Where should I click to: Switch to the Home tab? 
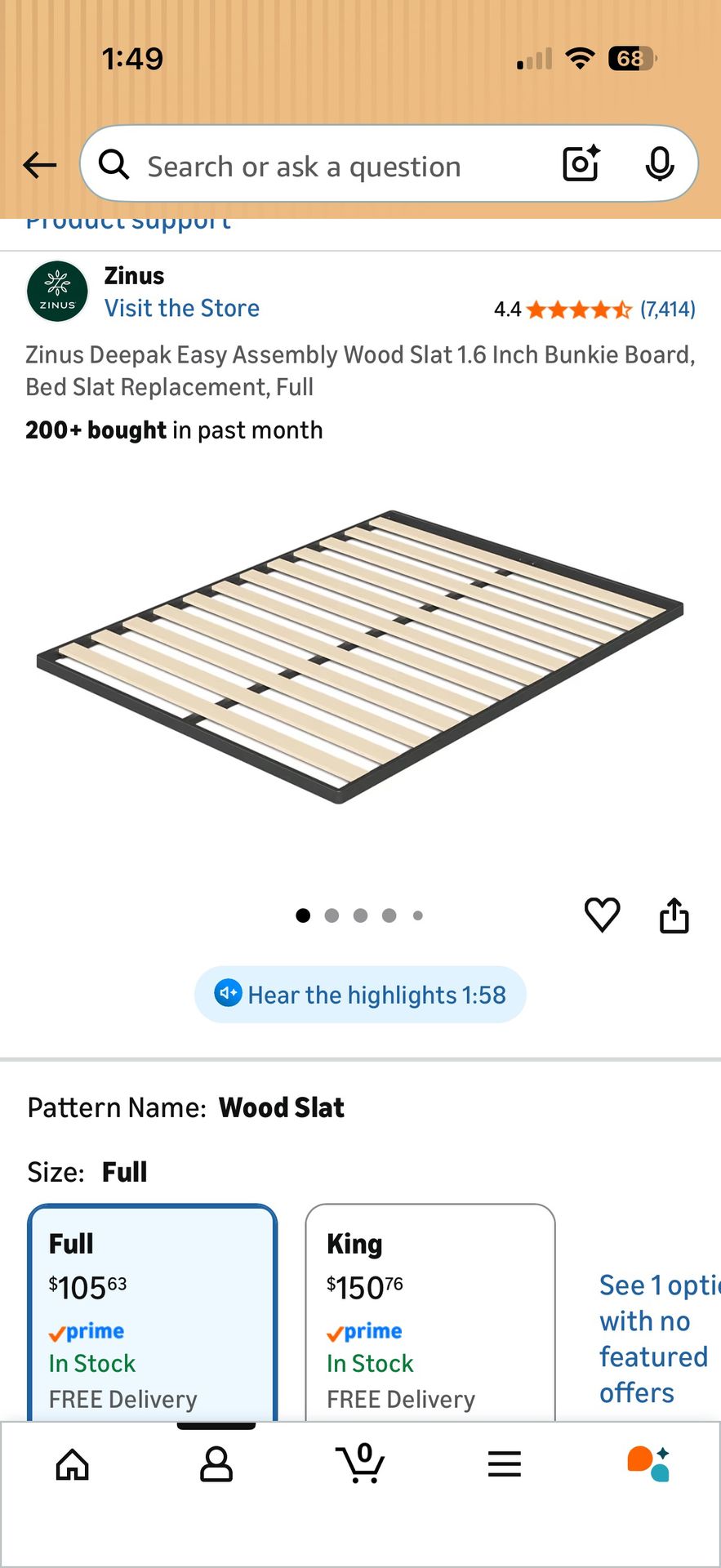(72, 1464)
